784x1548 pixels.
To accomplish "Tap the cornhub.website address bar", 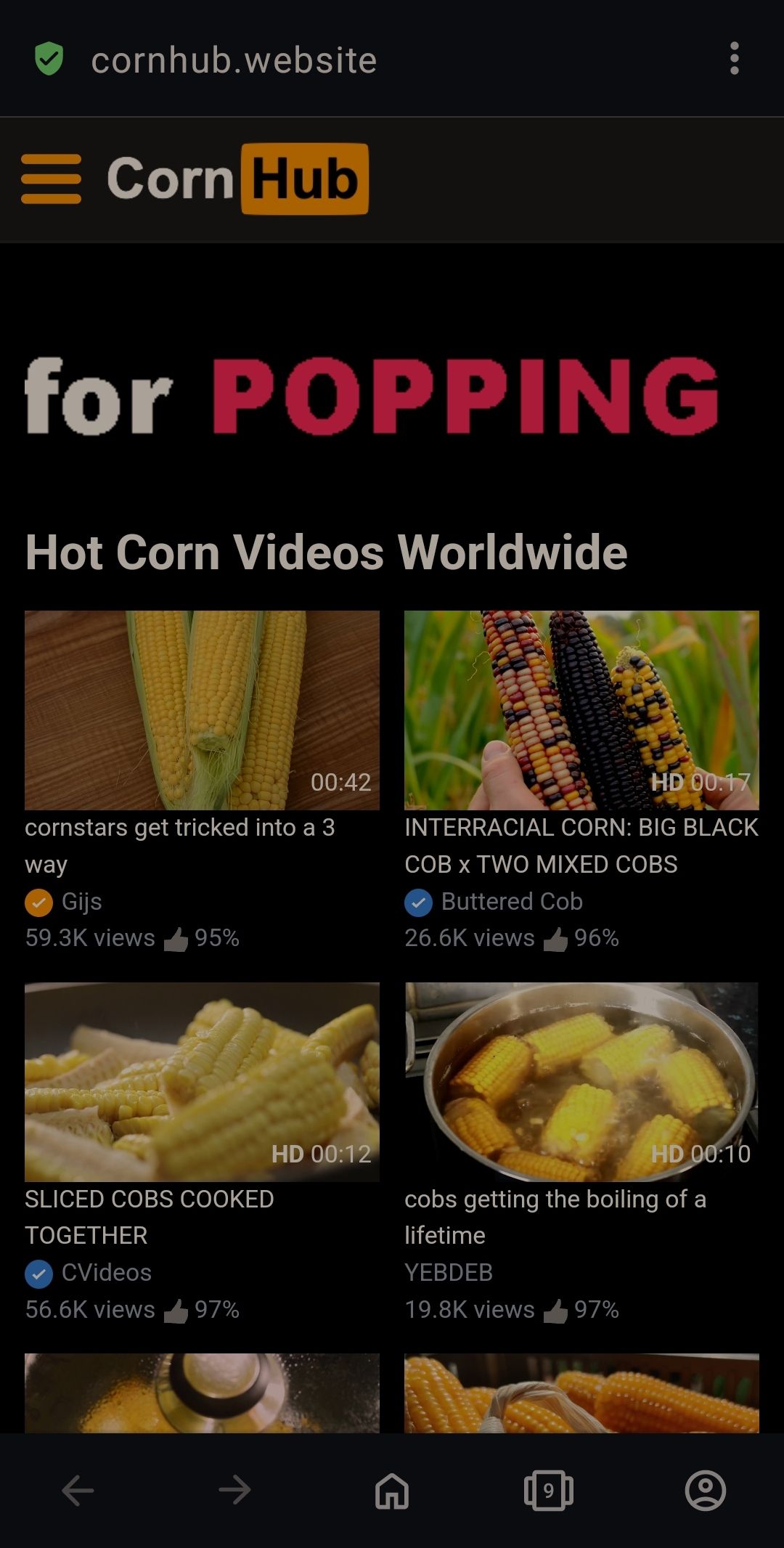I will (234, 60).
